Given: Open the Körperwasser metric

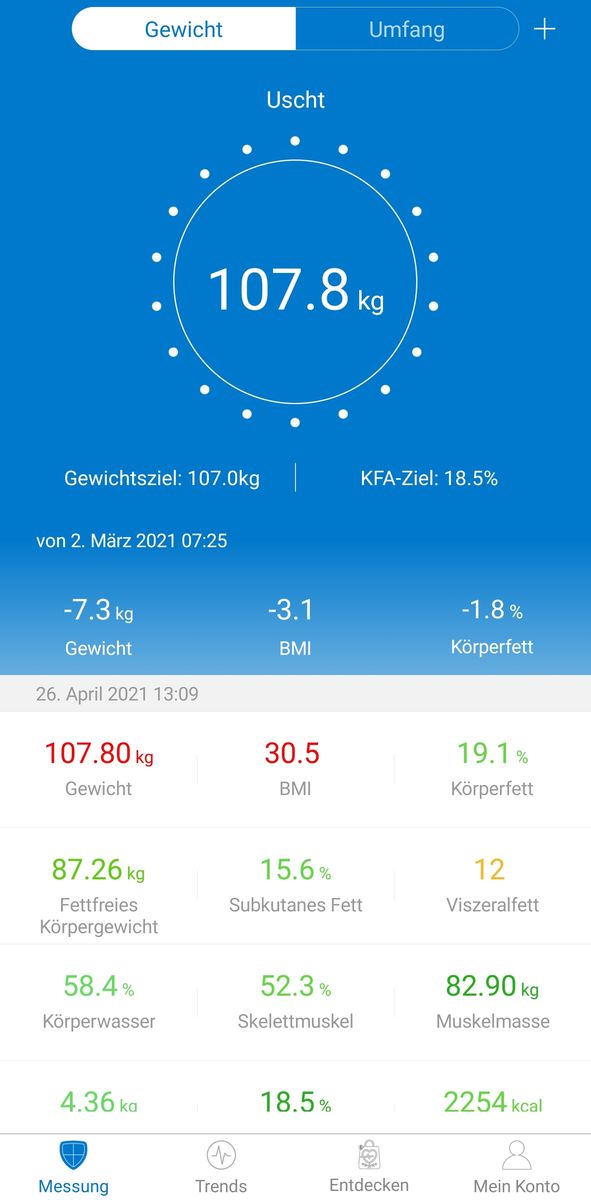Looking at the screenshot, I should 98,1003.
